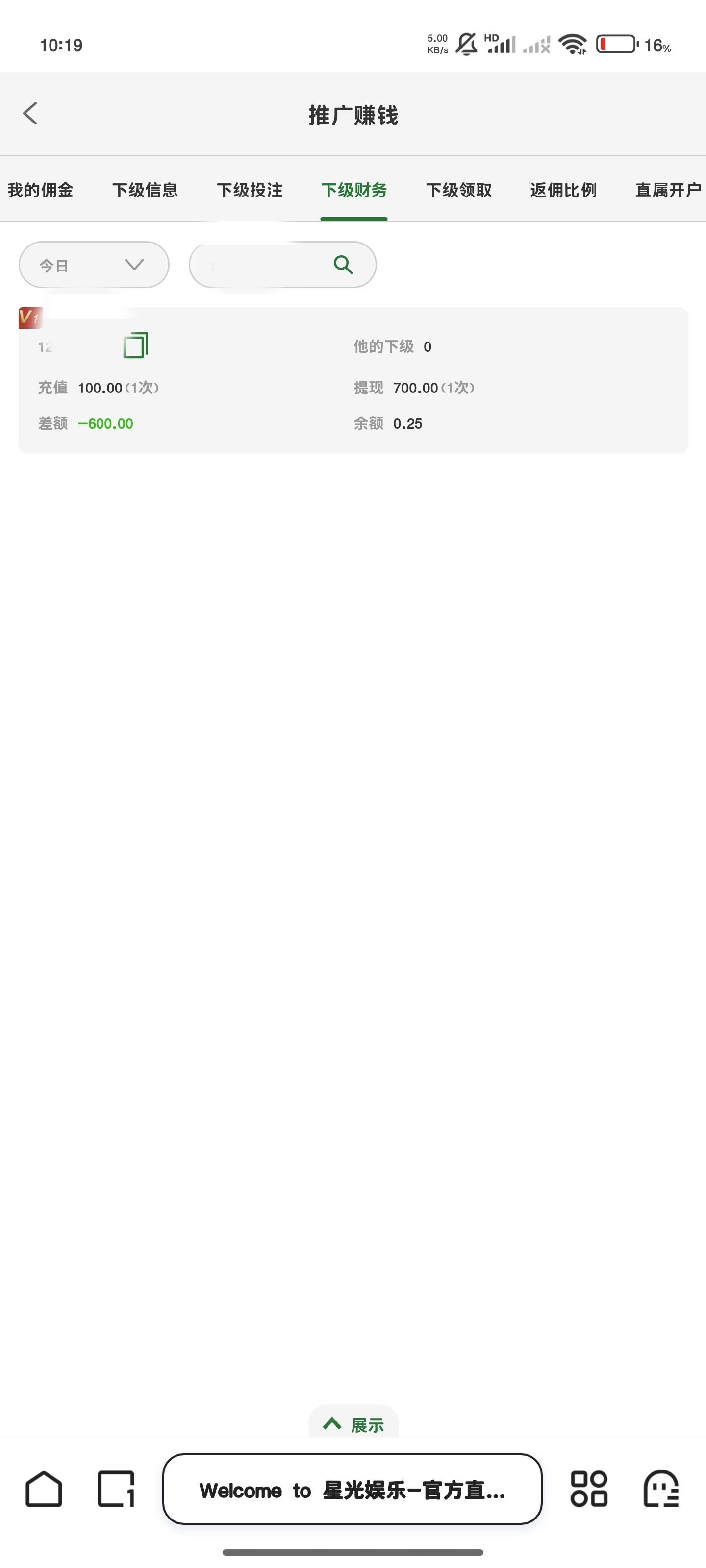
Task: Tap the green search magnifier icon
Action: pyautogui.click(x=343, y=265)
